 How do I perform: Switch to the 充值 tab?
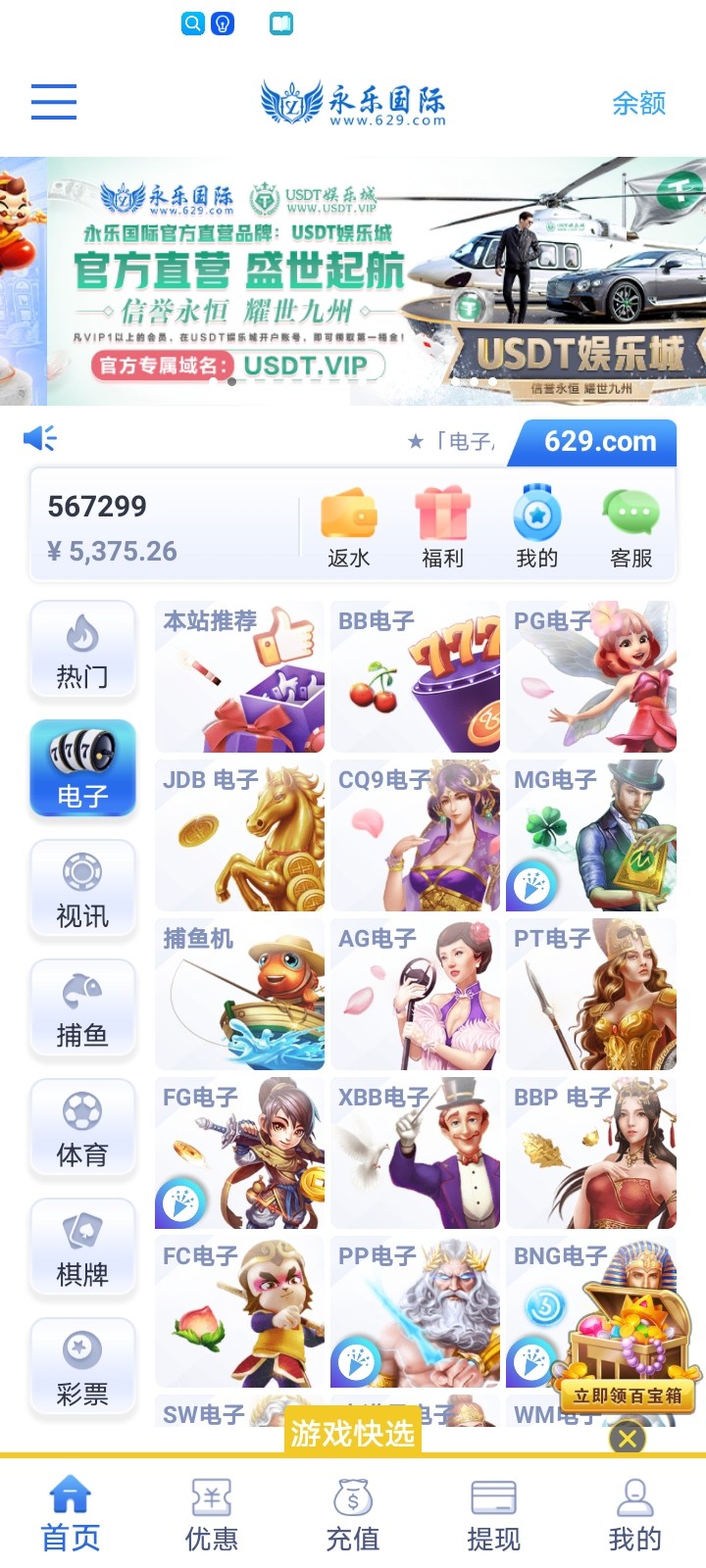point(353,1515)
